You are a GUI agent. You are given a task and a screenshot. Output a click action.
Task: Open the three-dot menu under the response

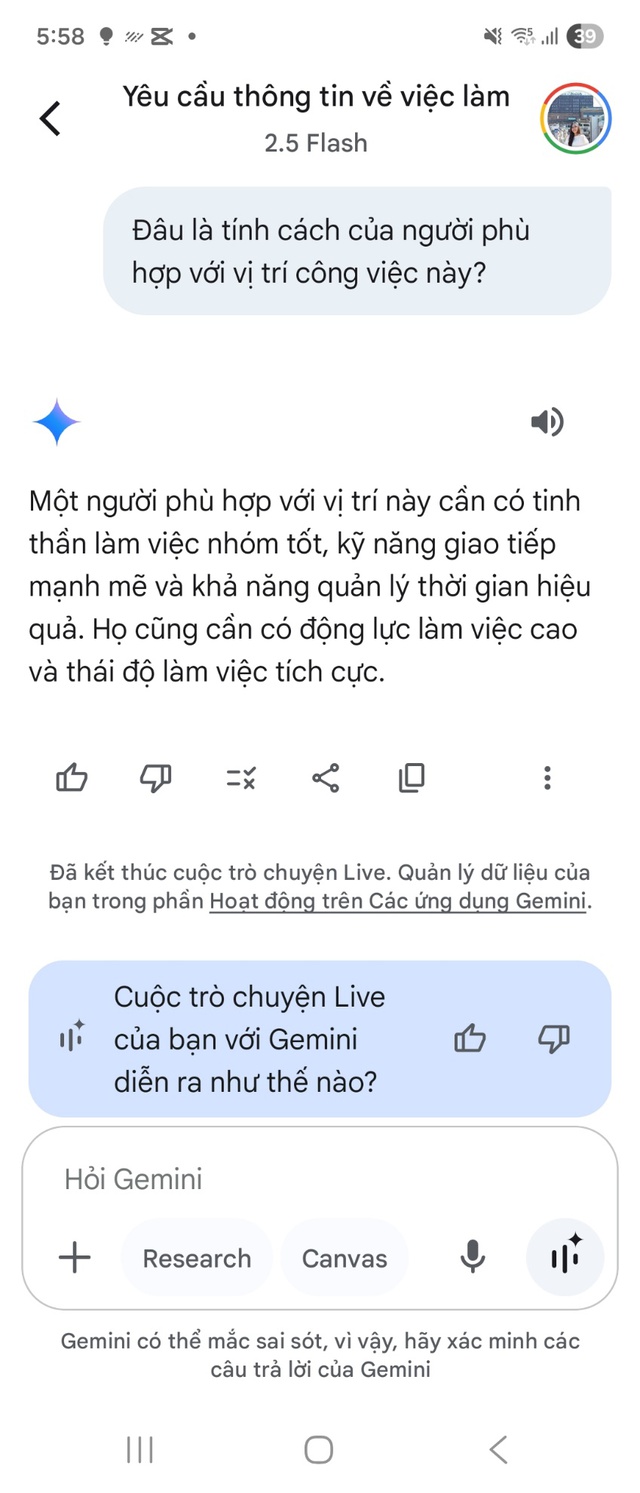point(547,777)
